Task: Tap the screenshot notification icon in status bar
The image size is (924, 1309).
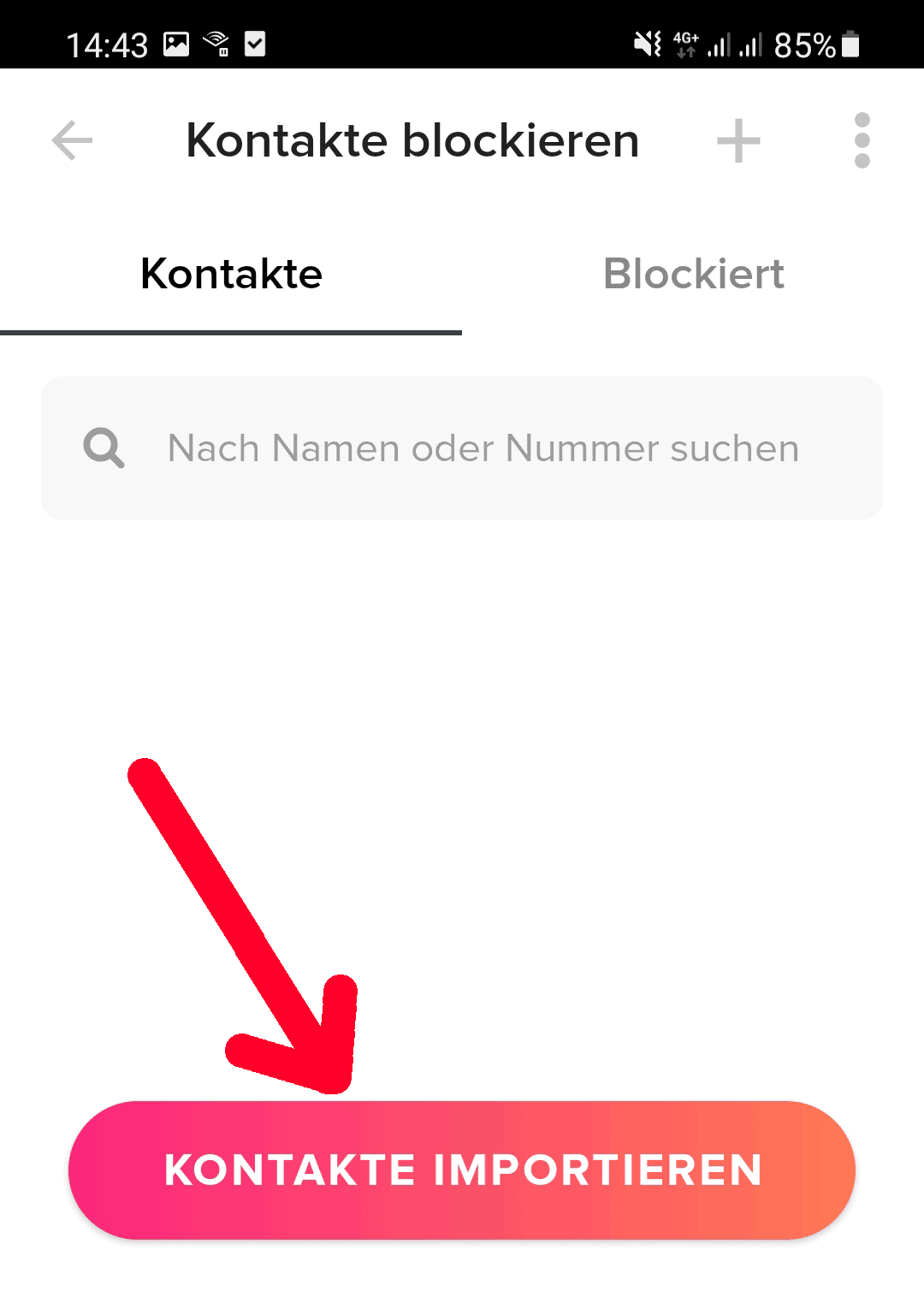Action: click(177, 43)
